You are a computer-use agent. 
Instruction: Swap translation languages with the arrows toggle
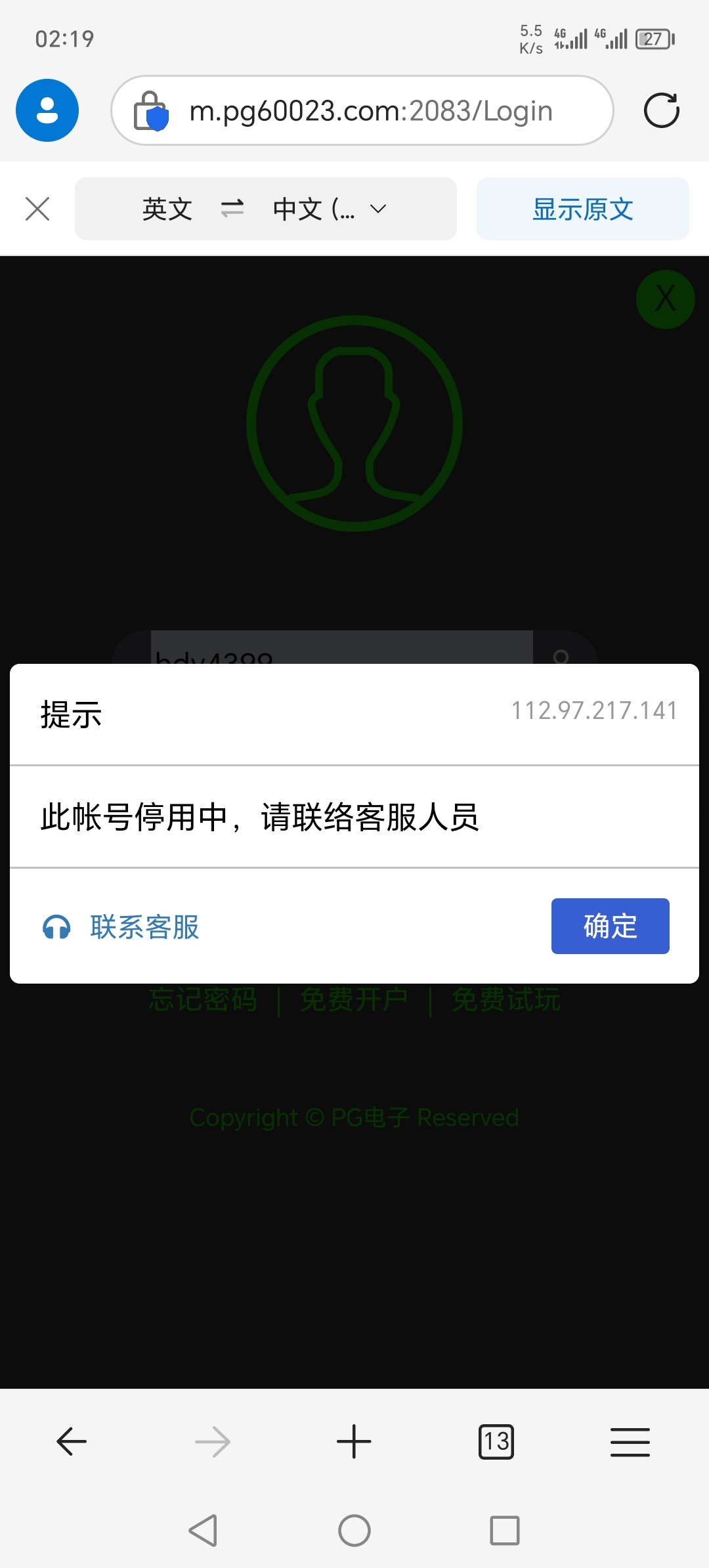pyautogui.click(x=233, y=209)
